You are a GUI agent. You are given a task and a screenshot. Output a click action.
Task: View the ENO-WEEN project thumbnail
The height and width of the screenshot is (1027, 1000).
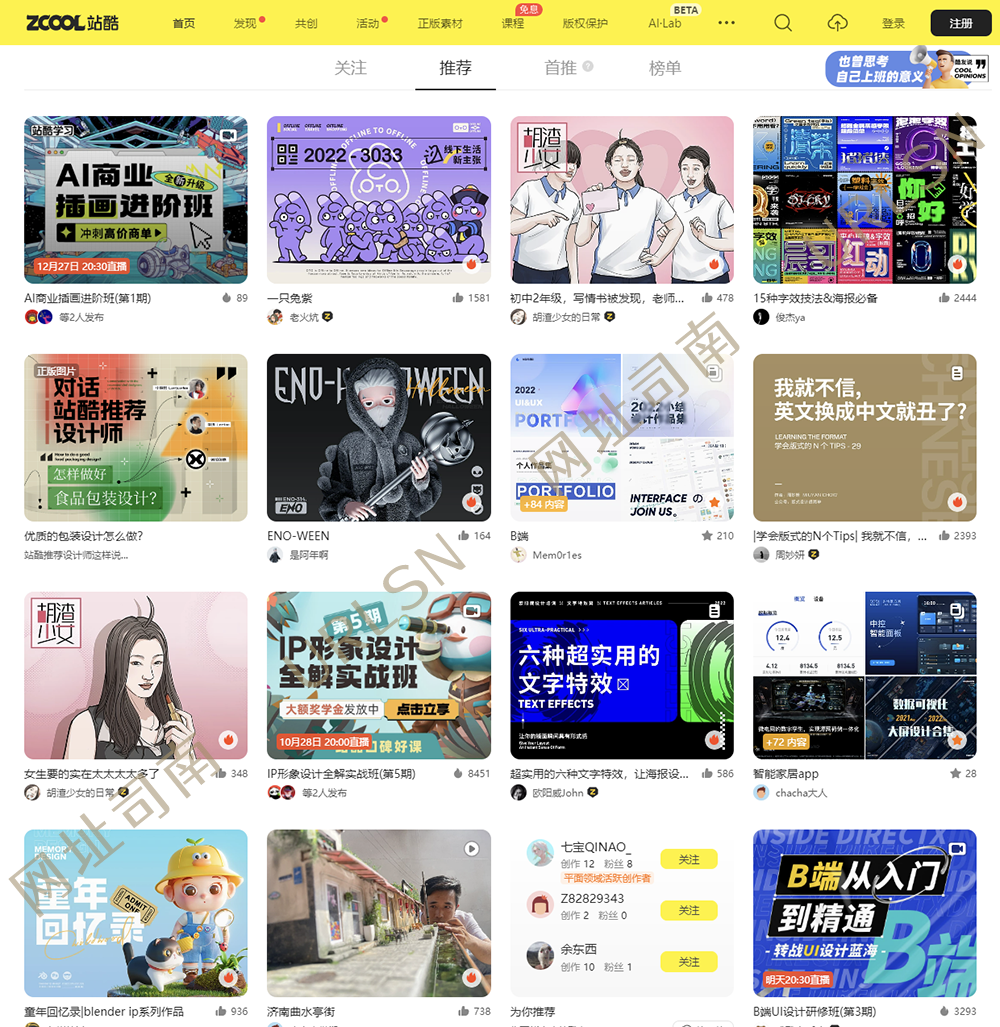[x=379, y=437]
